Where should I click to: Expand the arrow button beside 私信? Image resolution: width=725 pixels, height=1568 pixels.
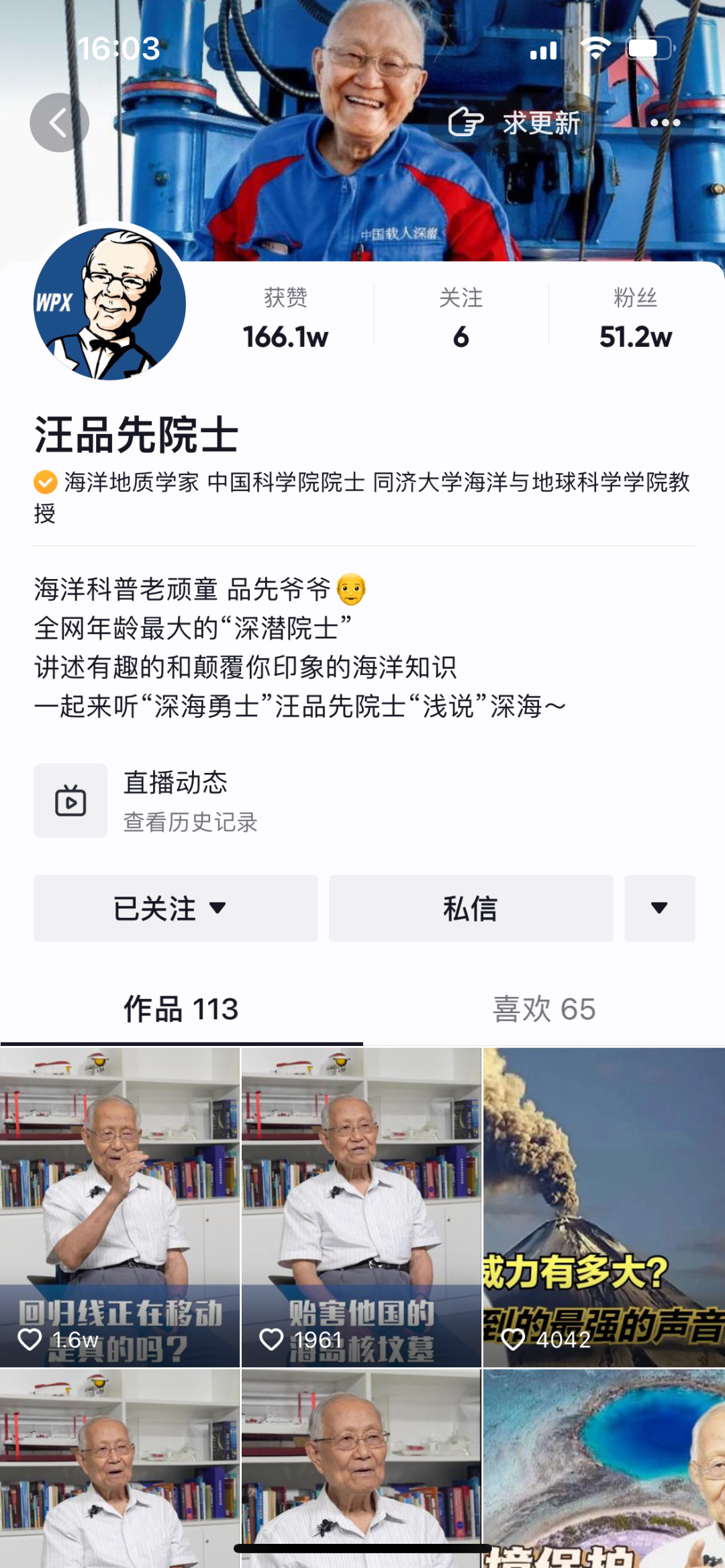(659, 908)
